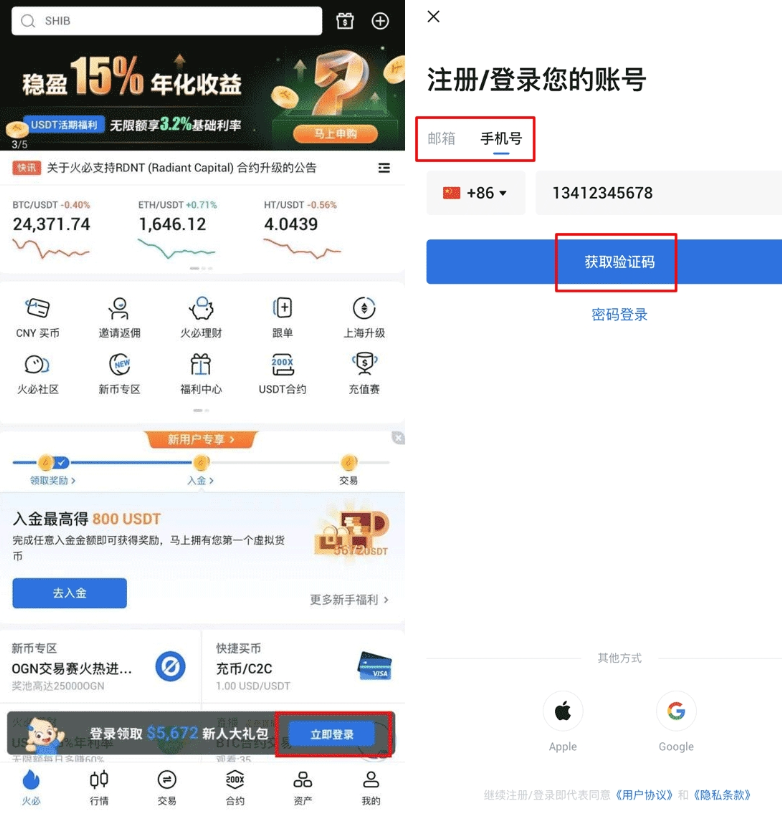Switch to the 行情 tab

click(99, 787)
